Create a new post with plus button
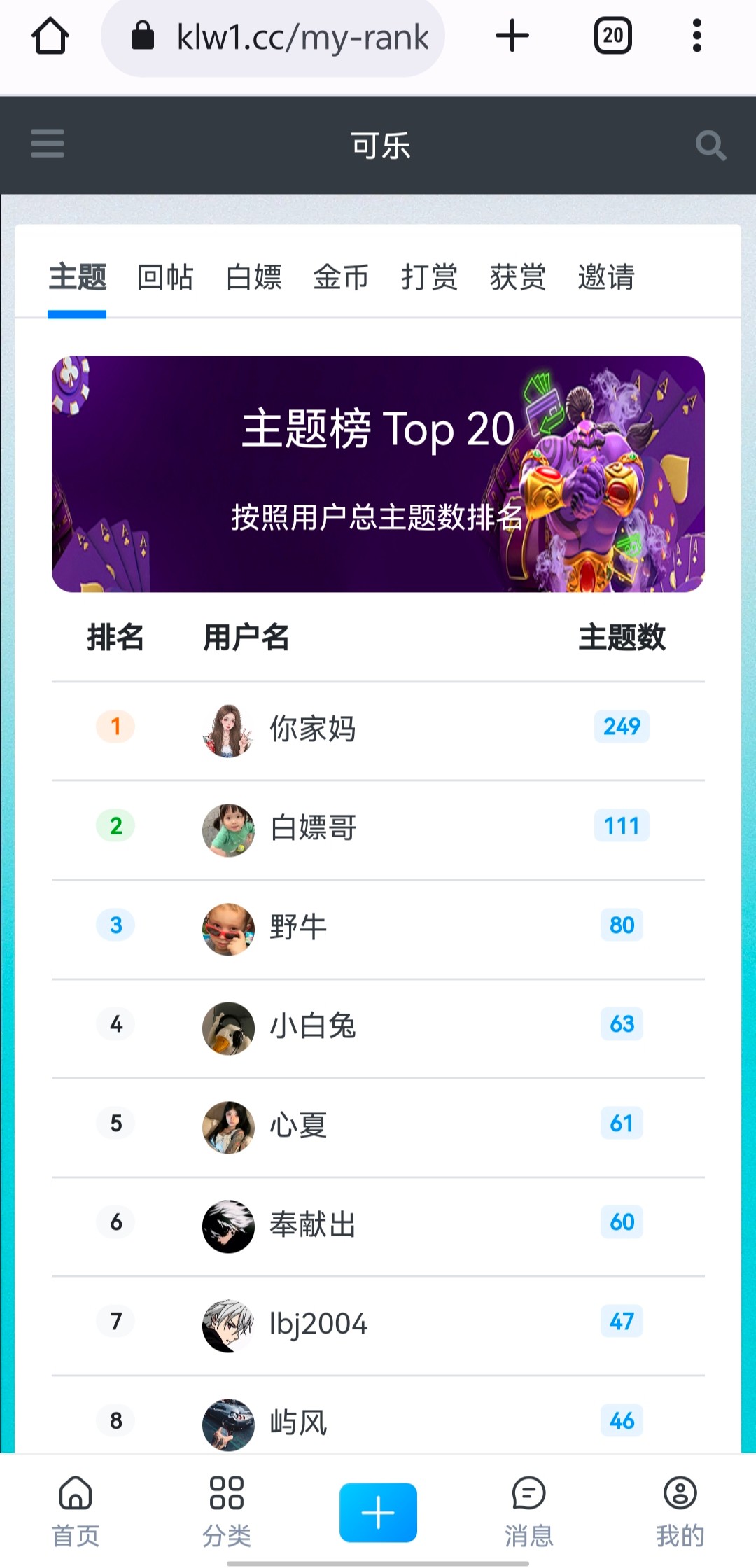The width and height of the screenshot is (756, 1568). [x=378, y=1512]
